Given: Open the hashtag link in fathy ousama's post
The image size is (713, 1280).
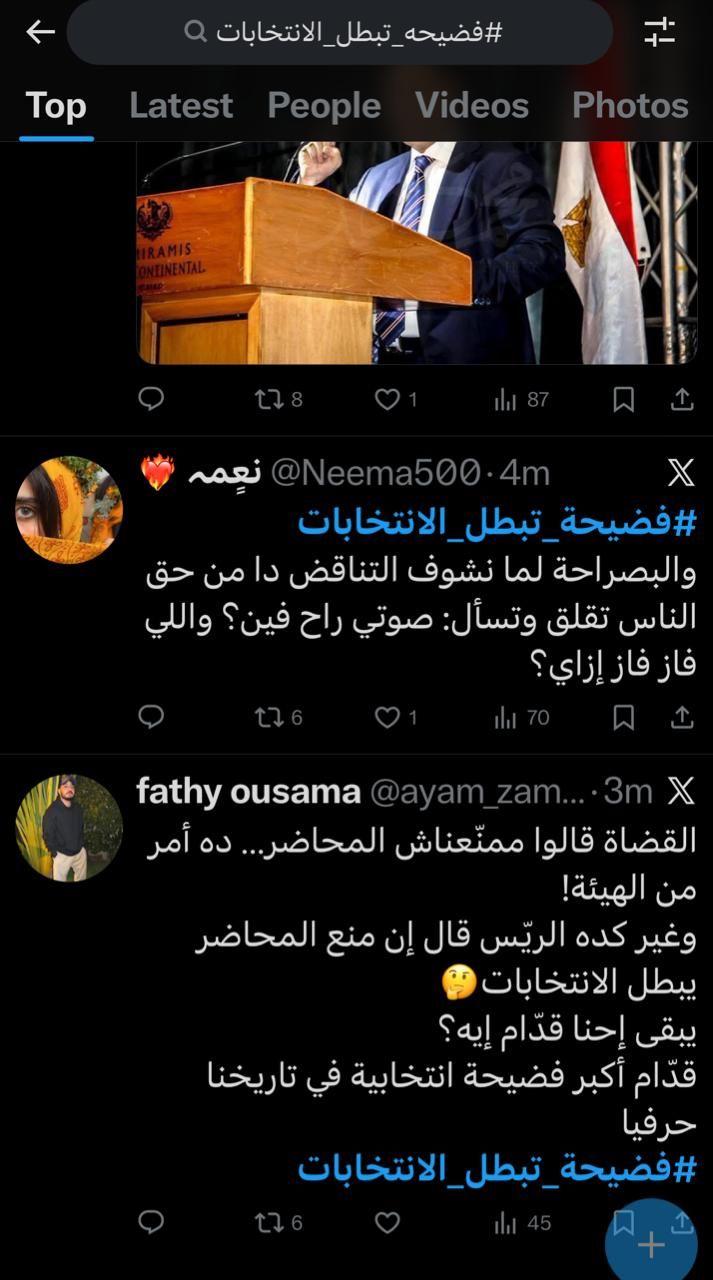Looking at the screenshot, I should click(x=496, y=1168).
